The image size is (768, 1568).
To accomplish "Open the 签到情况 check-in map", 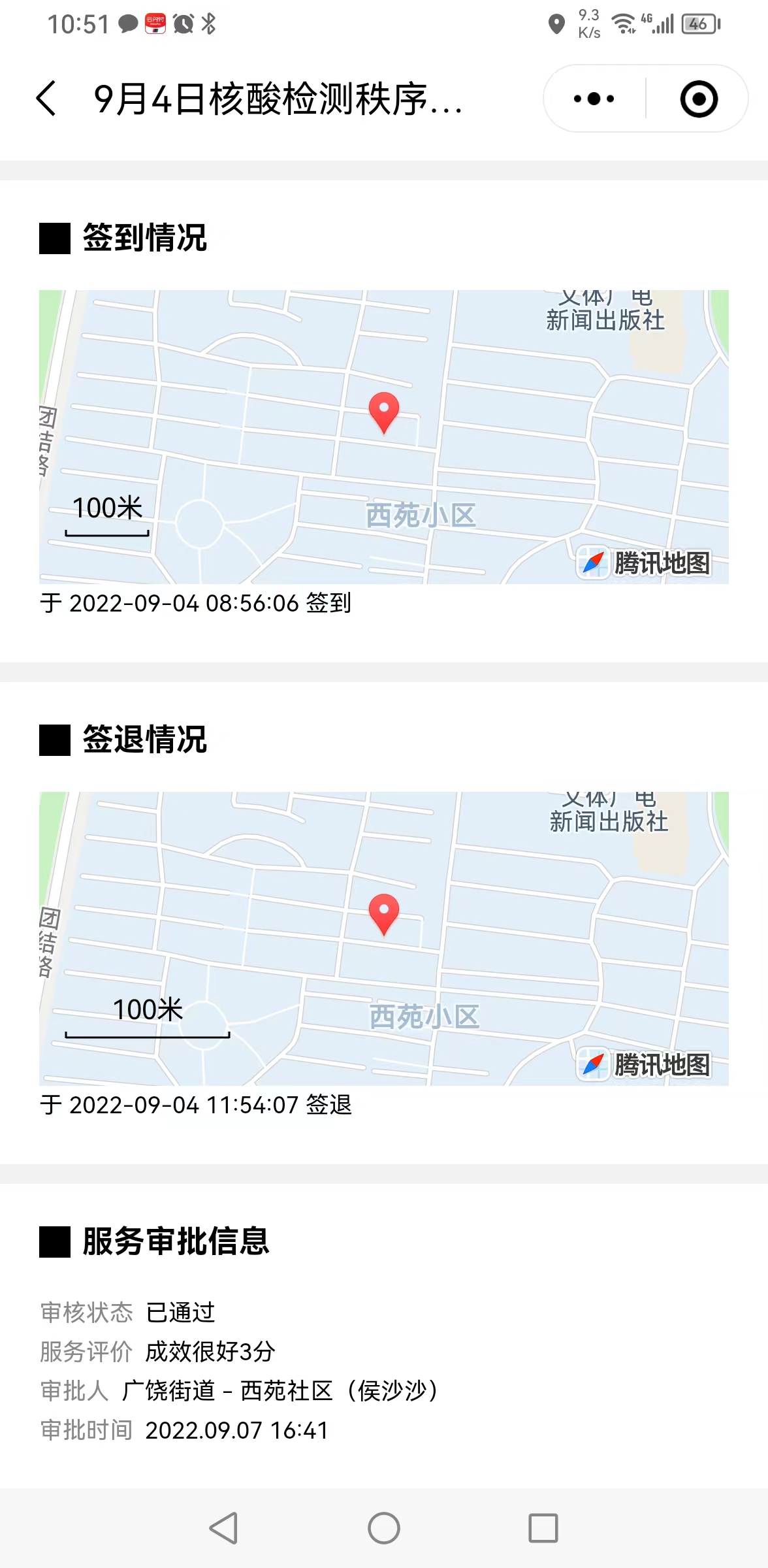I will pyautogui.click(x=384, y=437).
